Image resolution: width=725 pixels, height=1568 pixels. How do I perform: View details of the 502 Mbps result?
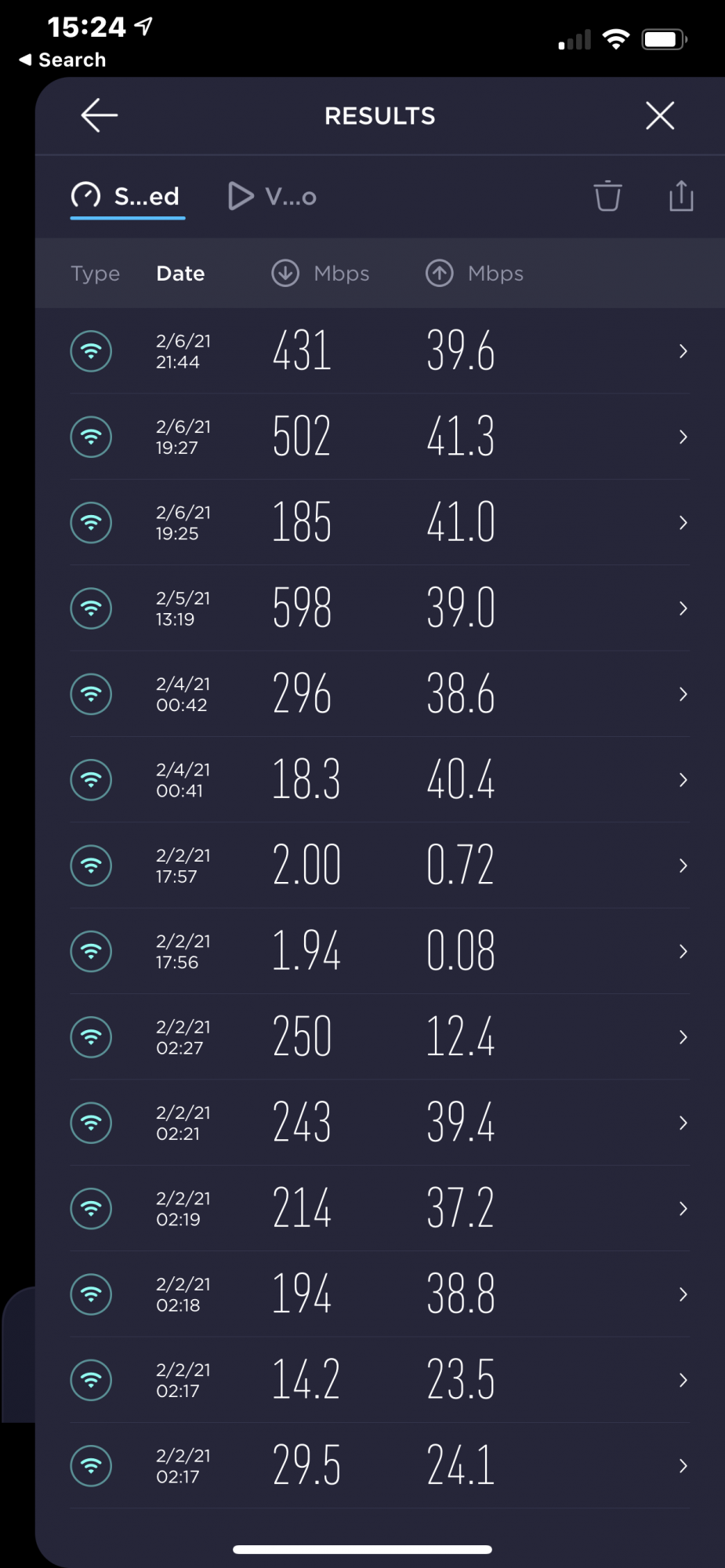click(x=379, y=437)
